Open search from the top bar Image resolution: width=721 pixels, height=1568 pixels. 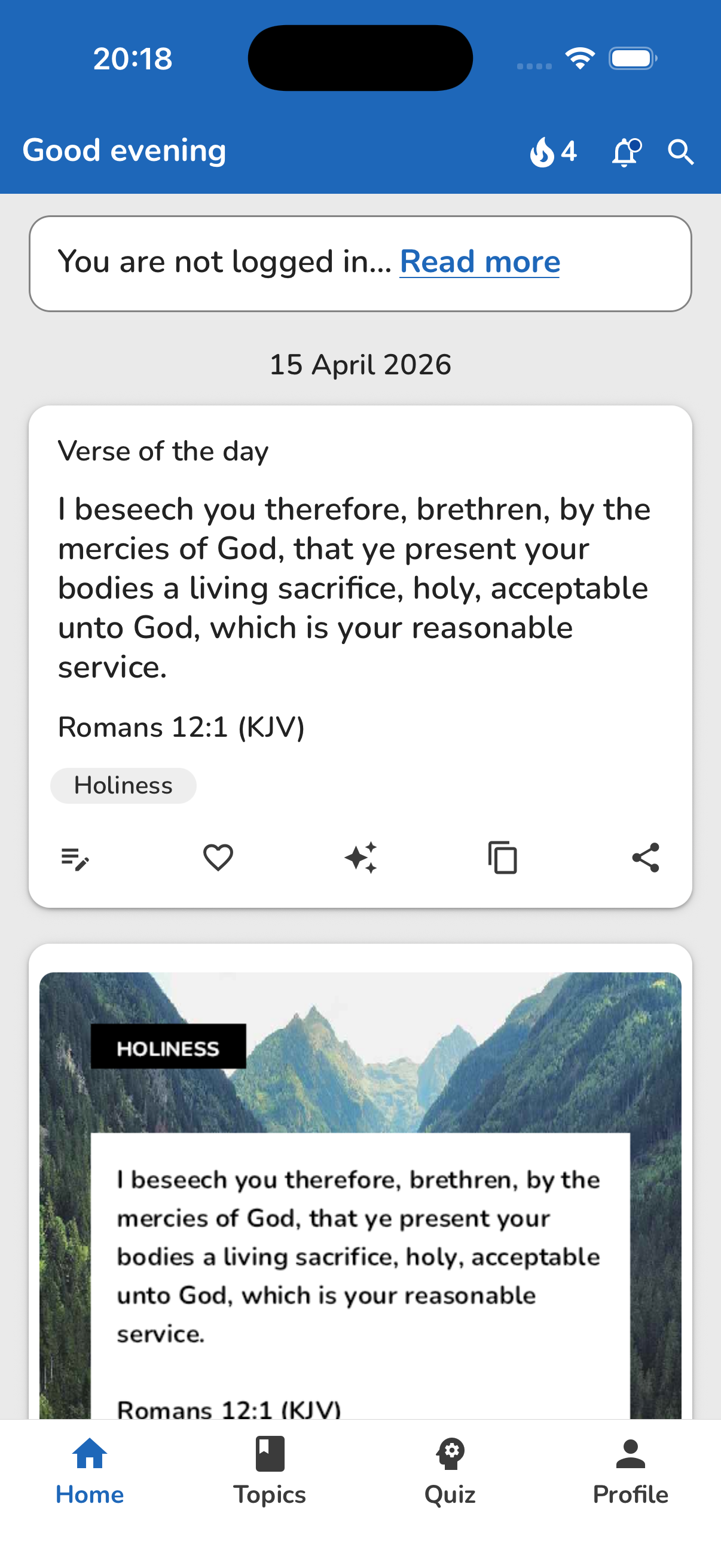pos(680,152)
